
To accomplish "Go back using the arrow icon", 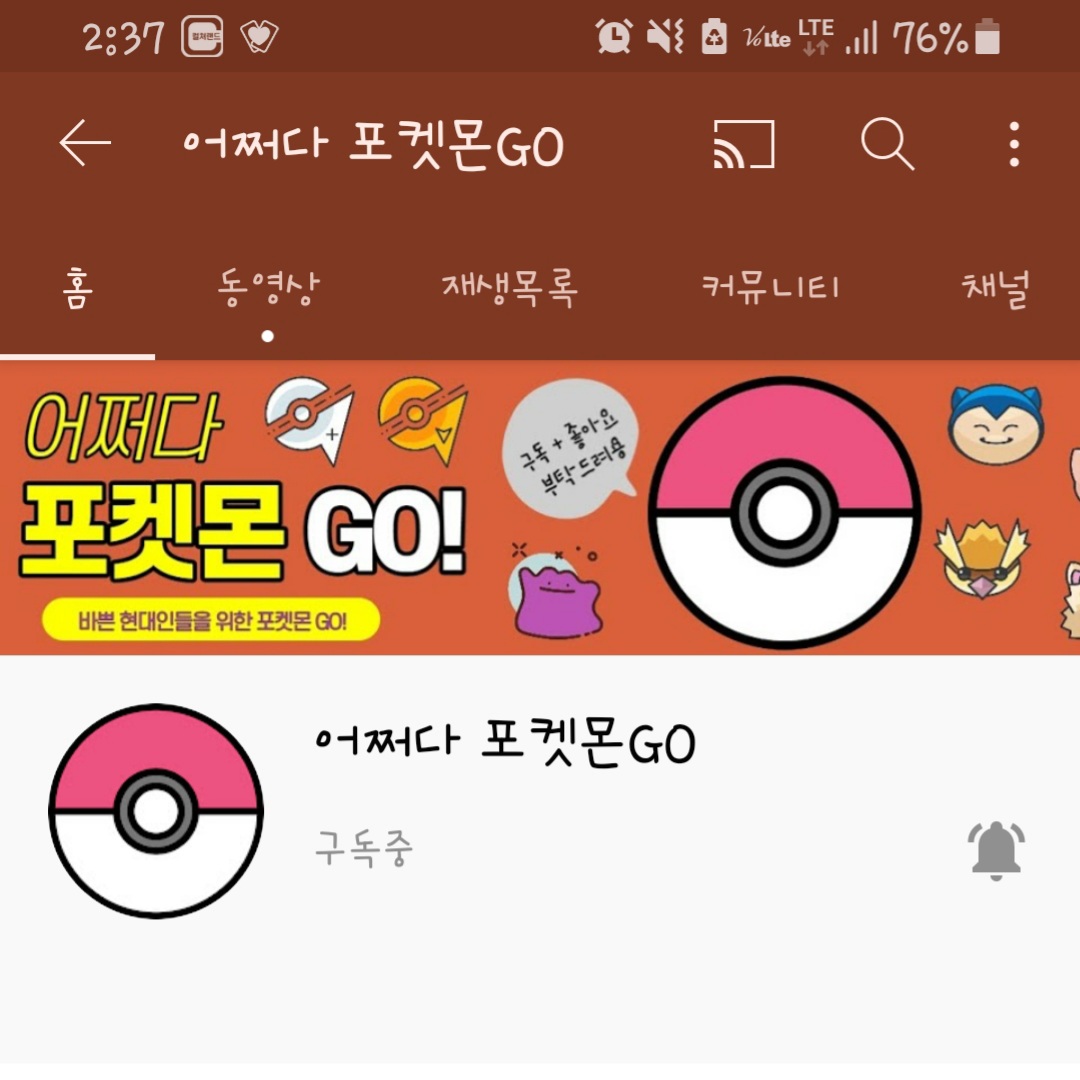I will click(x=85, y=145).
